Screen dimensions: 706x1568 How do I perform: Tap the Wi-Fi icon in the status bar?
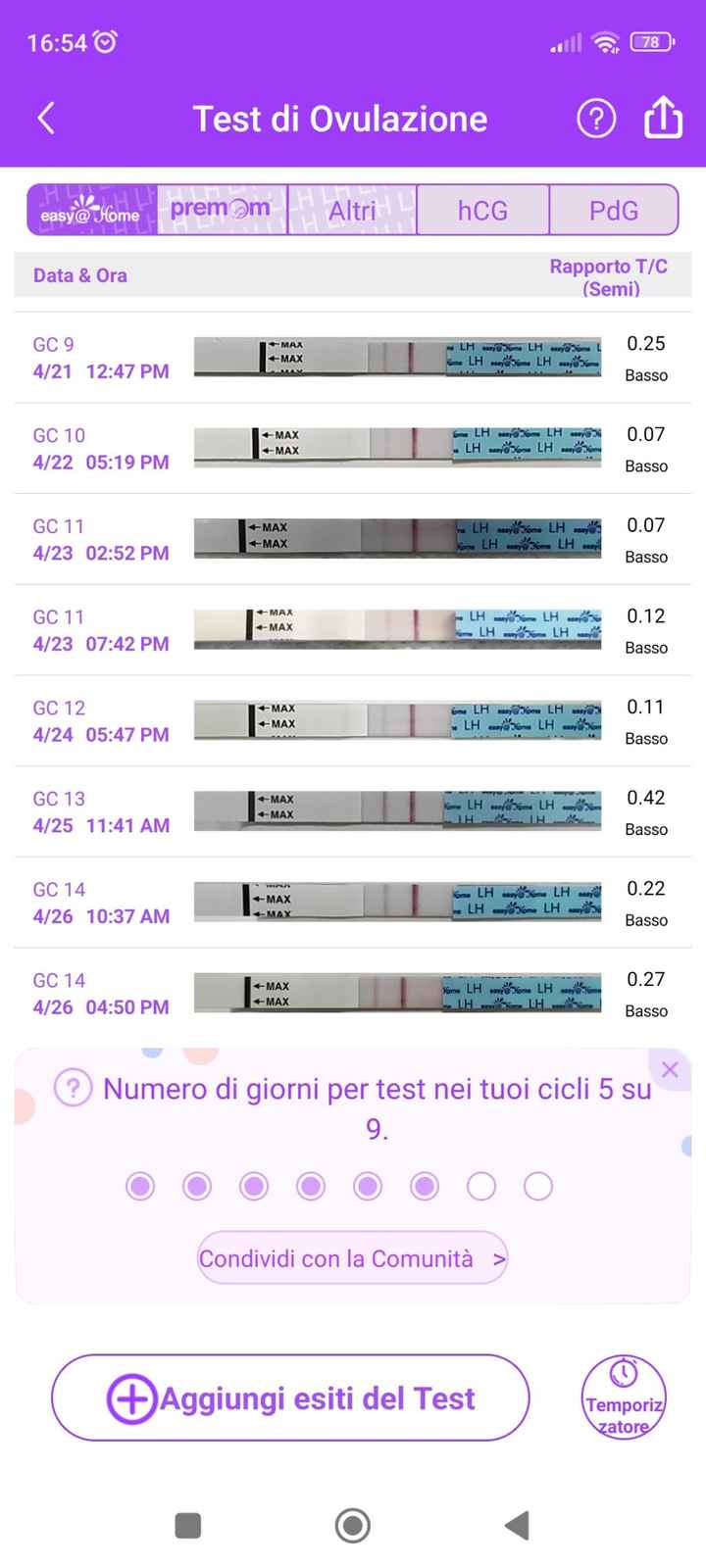(605, 42)
